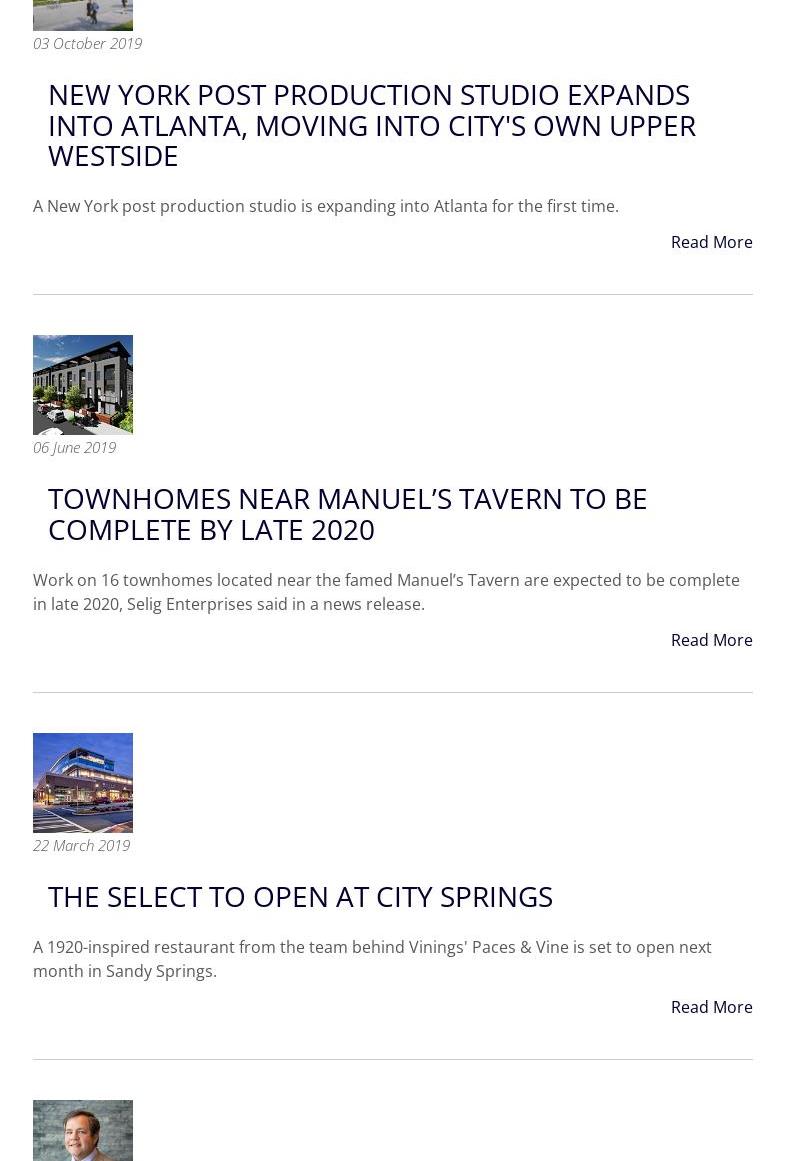
Task: Read more about New York post production studio
Action: [x=711, y=242]
